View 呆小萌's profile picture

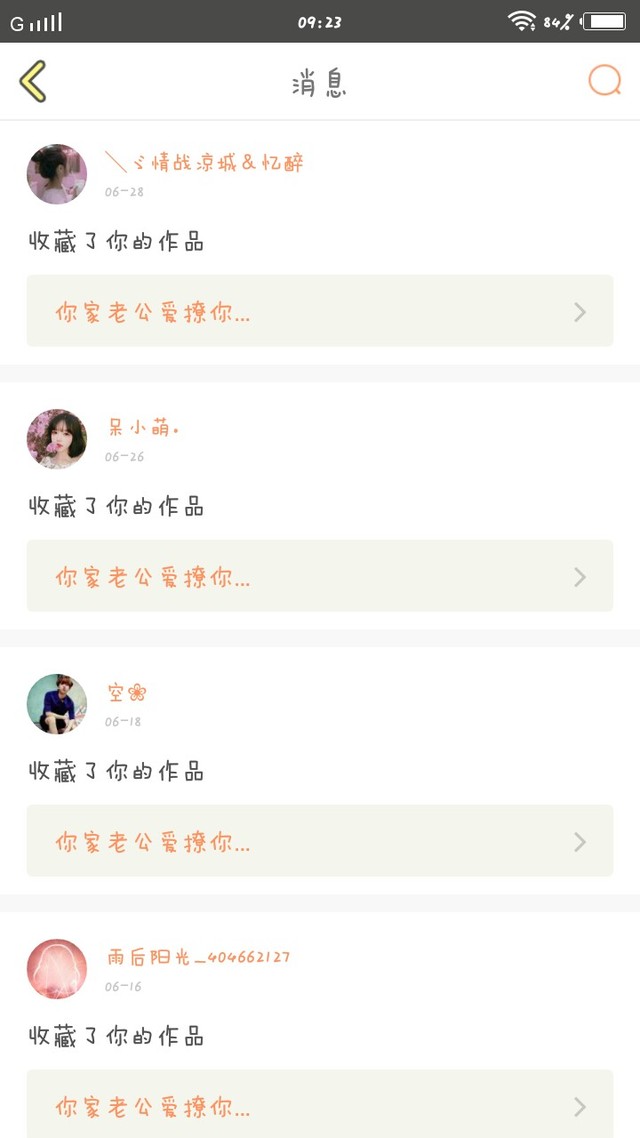click(56, 439)
